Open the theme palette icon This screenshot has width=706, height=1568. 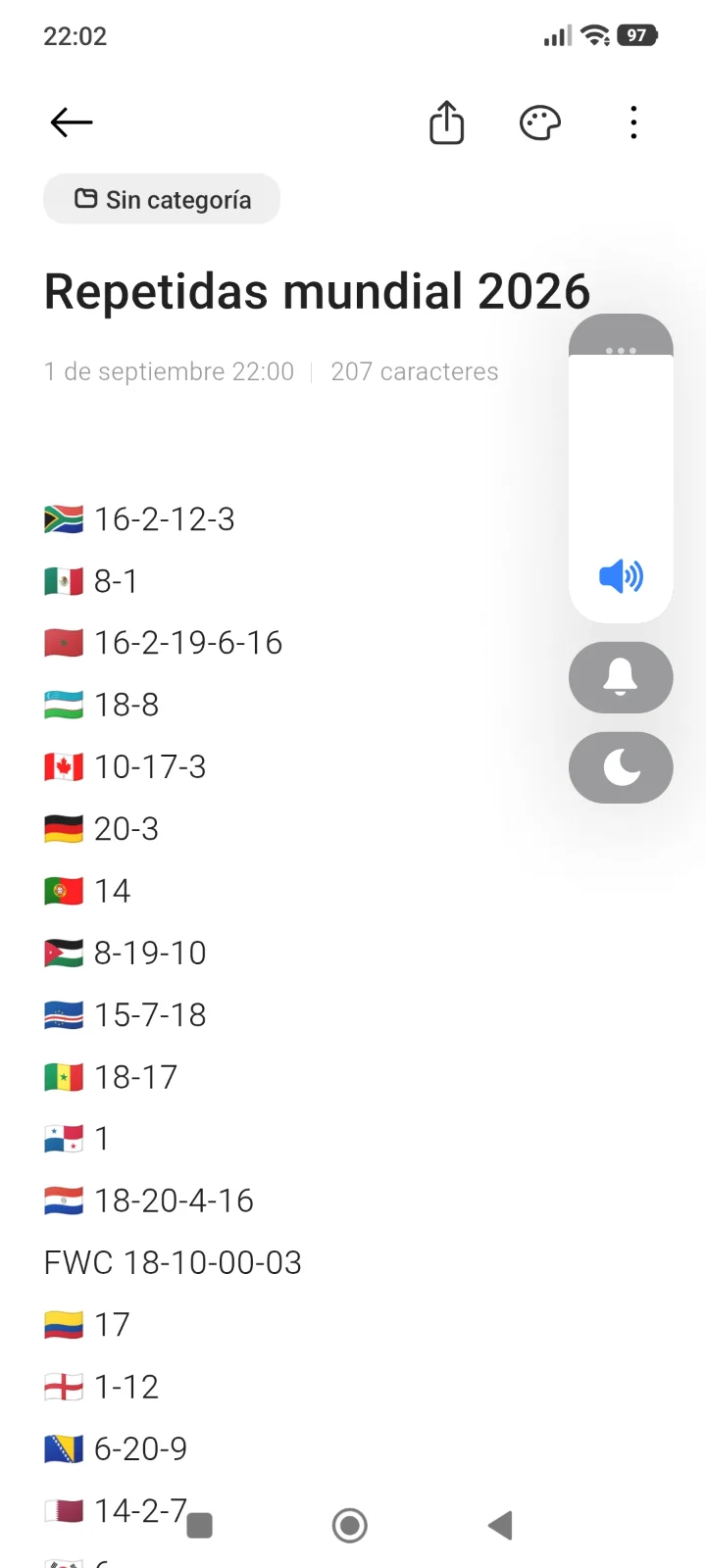539,123
